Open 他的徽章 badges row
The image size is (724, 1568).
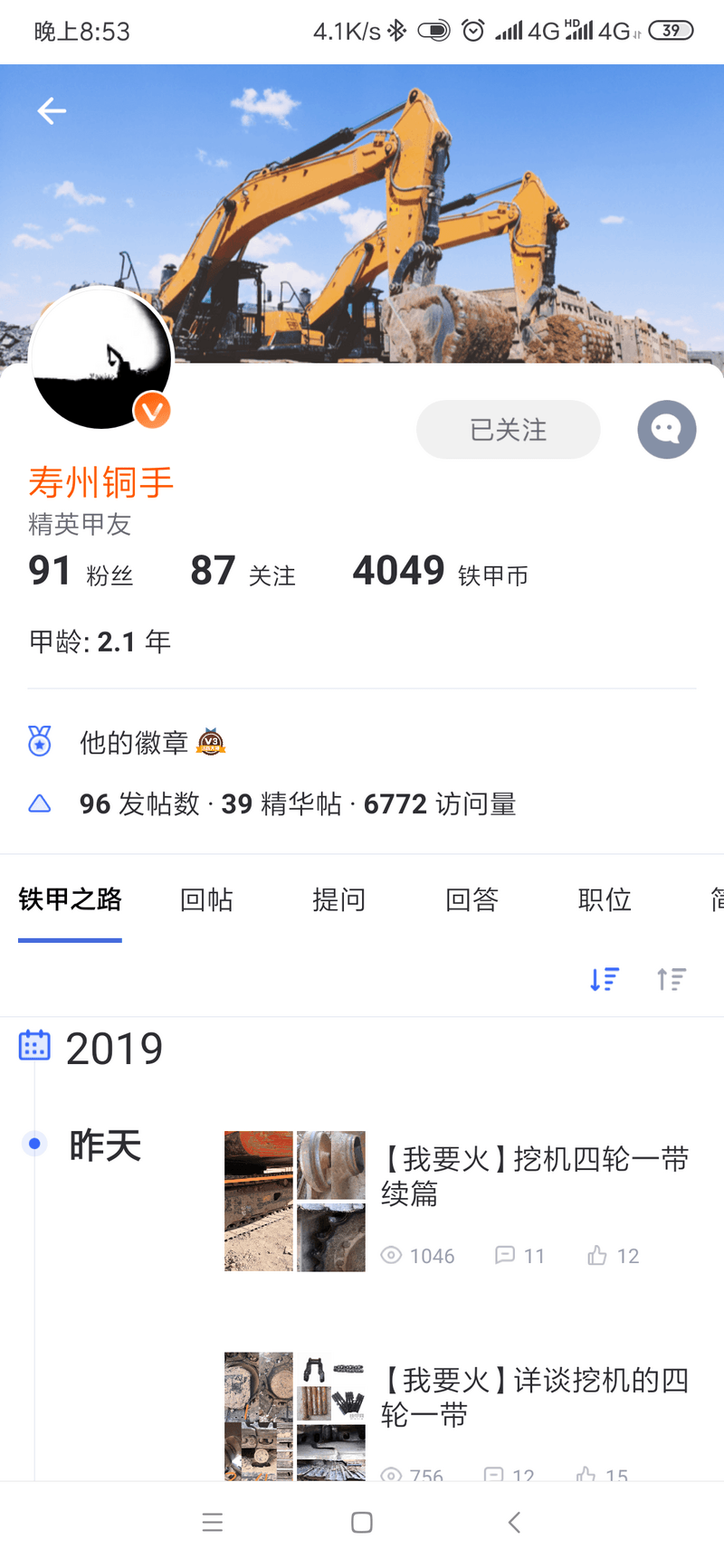[x=134, y=743]
